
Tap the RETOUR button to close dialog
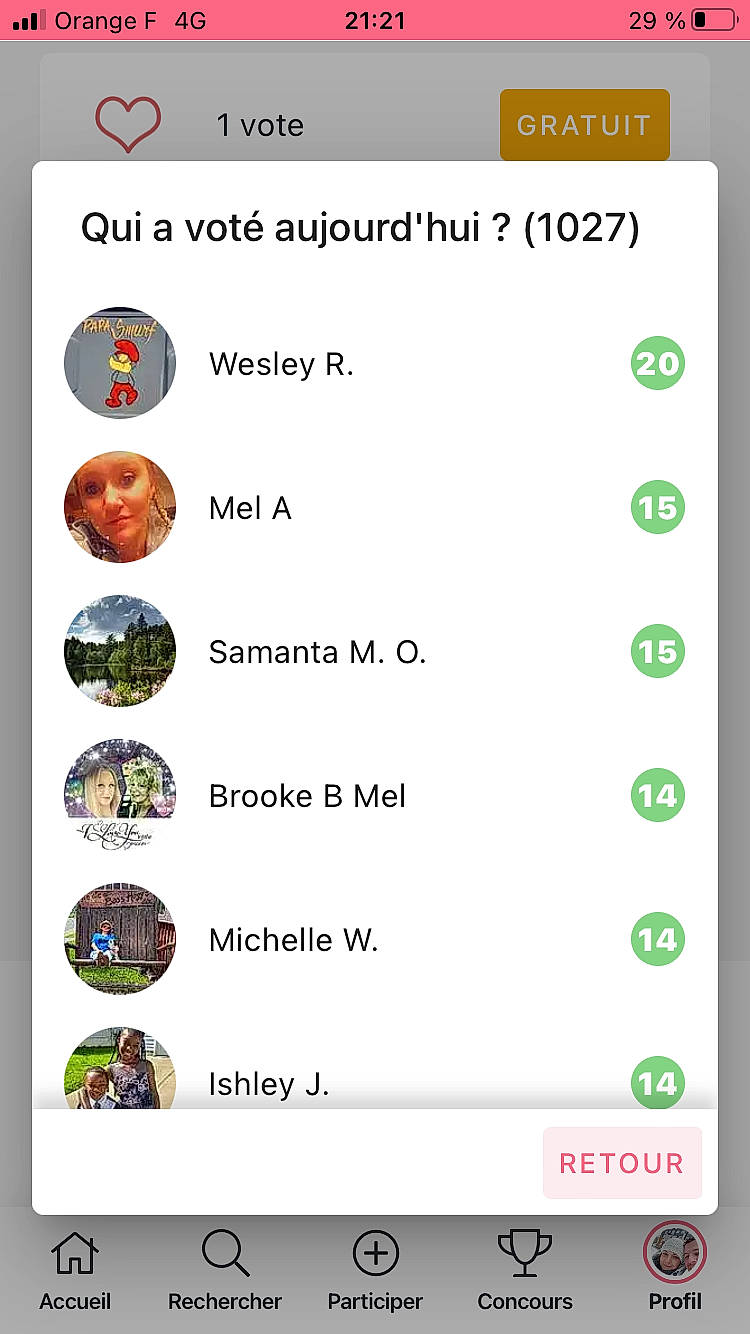622,1163
